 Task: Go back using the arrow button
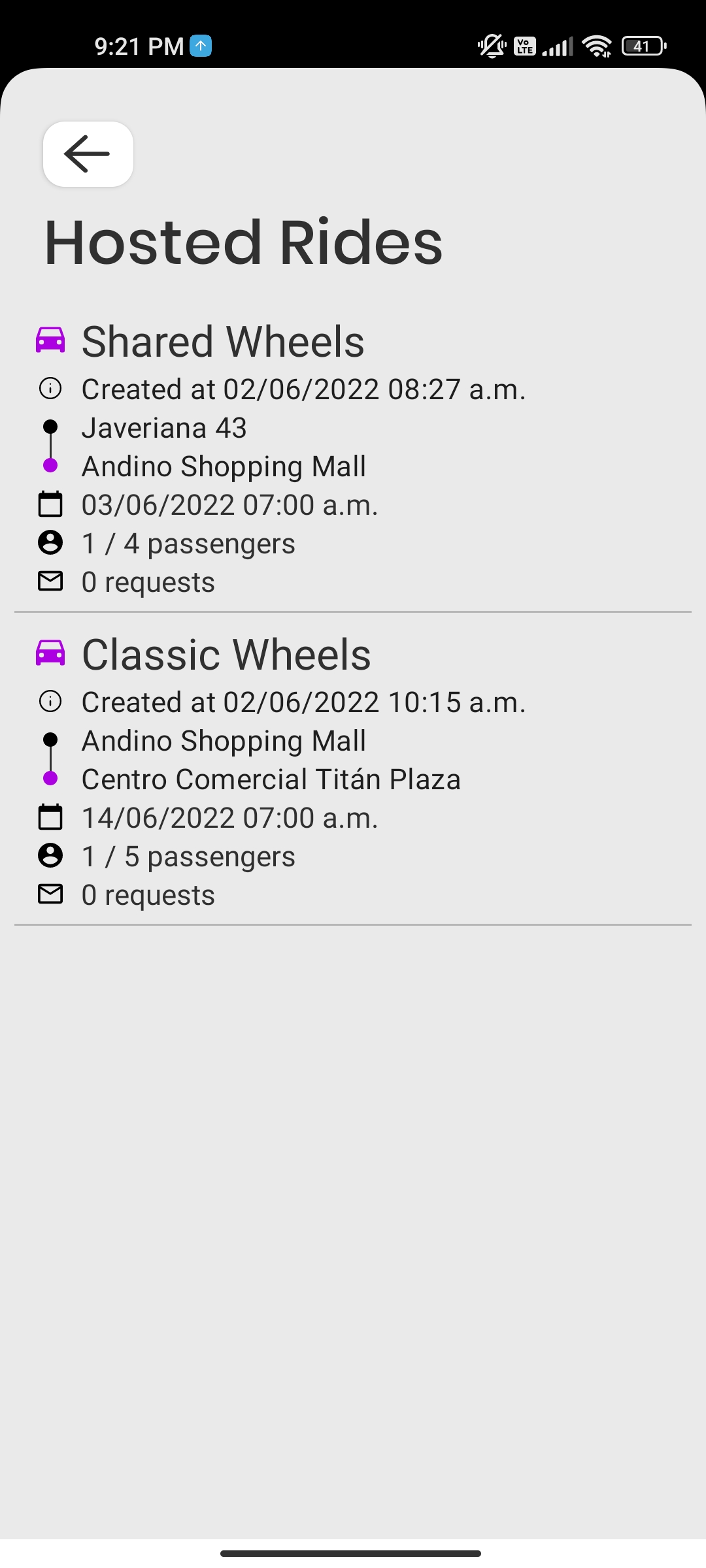pos(88,154)
